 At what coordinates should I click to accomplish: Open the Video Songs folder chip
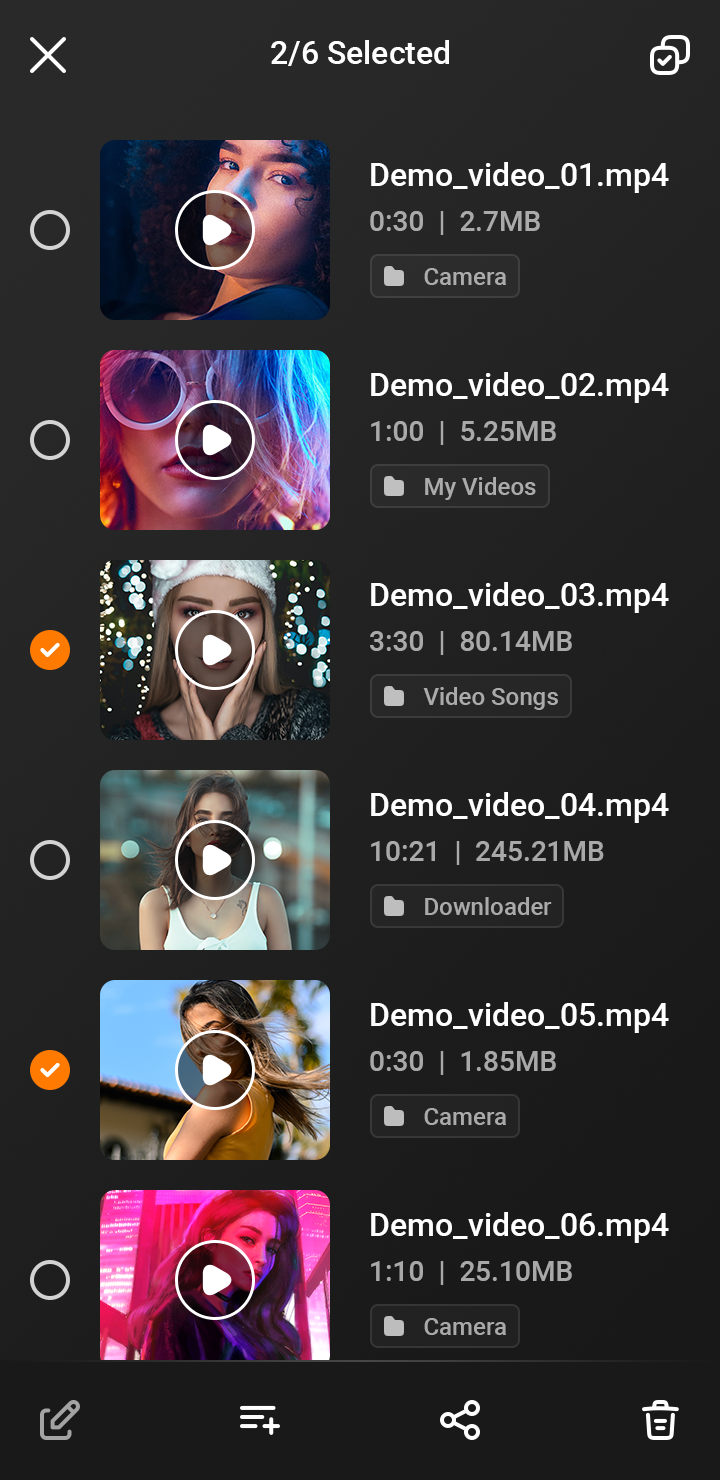[x=470, y=696]
